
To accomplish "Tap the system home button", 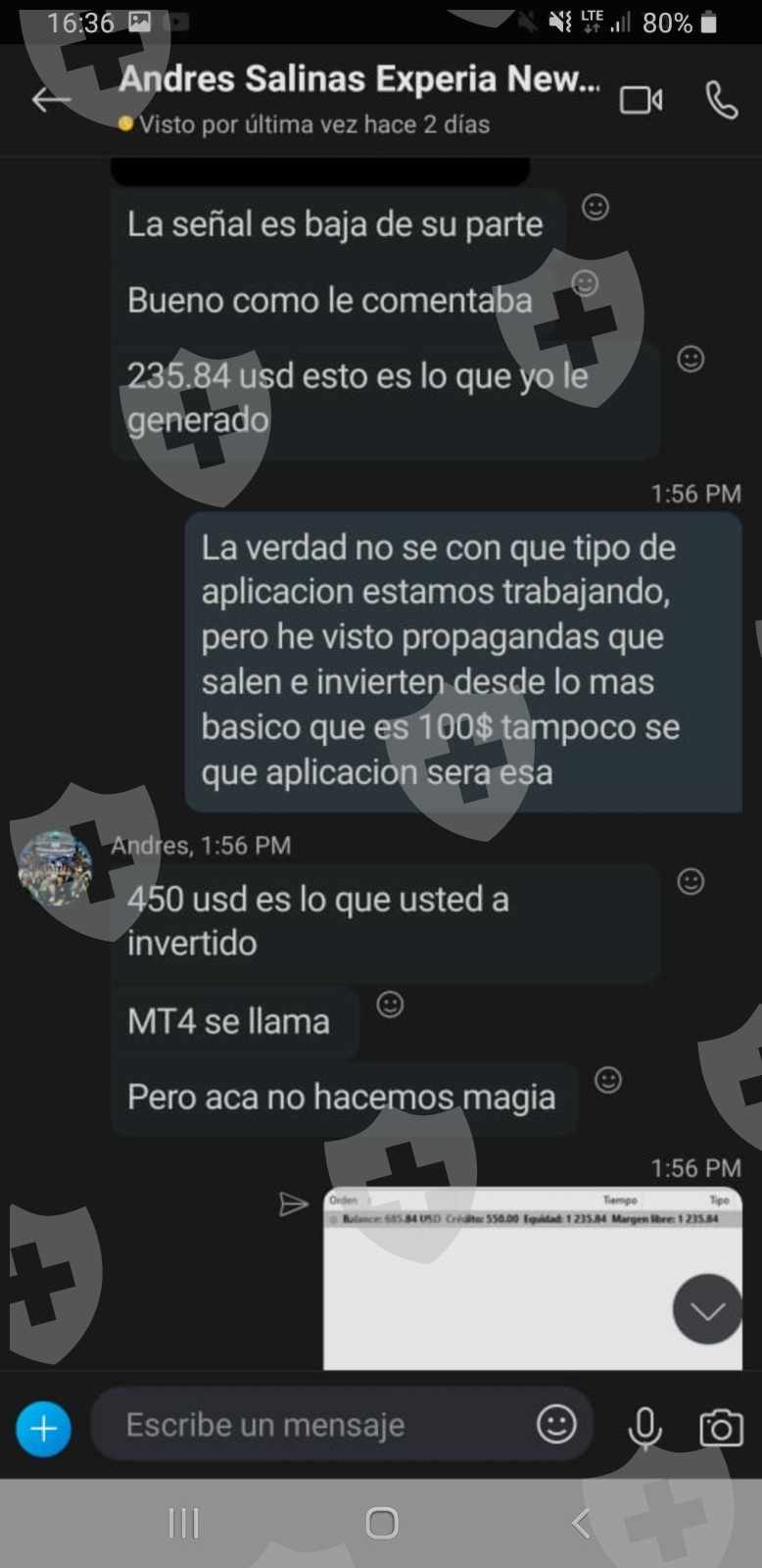I will [x=381, y=1523].
